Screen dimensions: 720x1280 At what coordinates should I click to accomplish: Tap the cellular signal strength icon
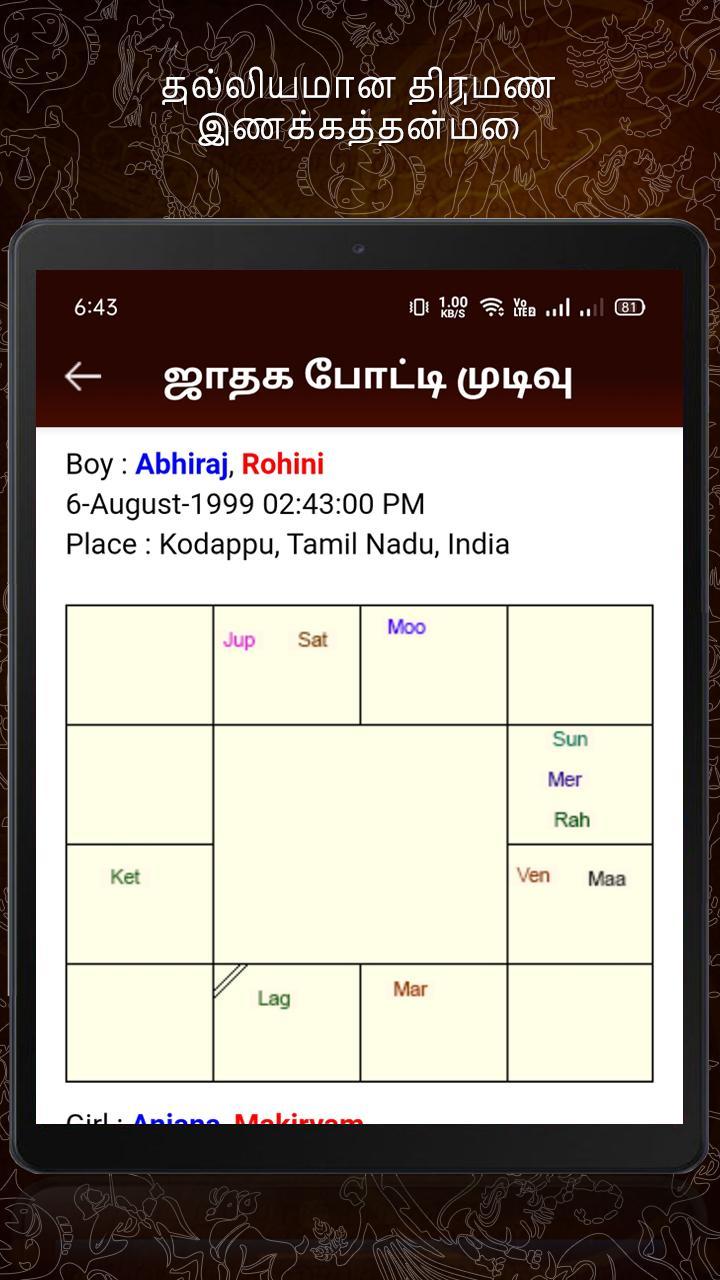(556, 306)
